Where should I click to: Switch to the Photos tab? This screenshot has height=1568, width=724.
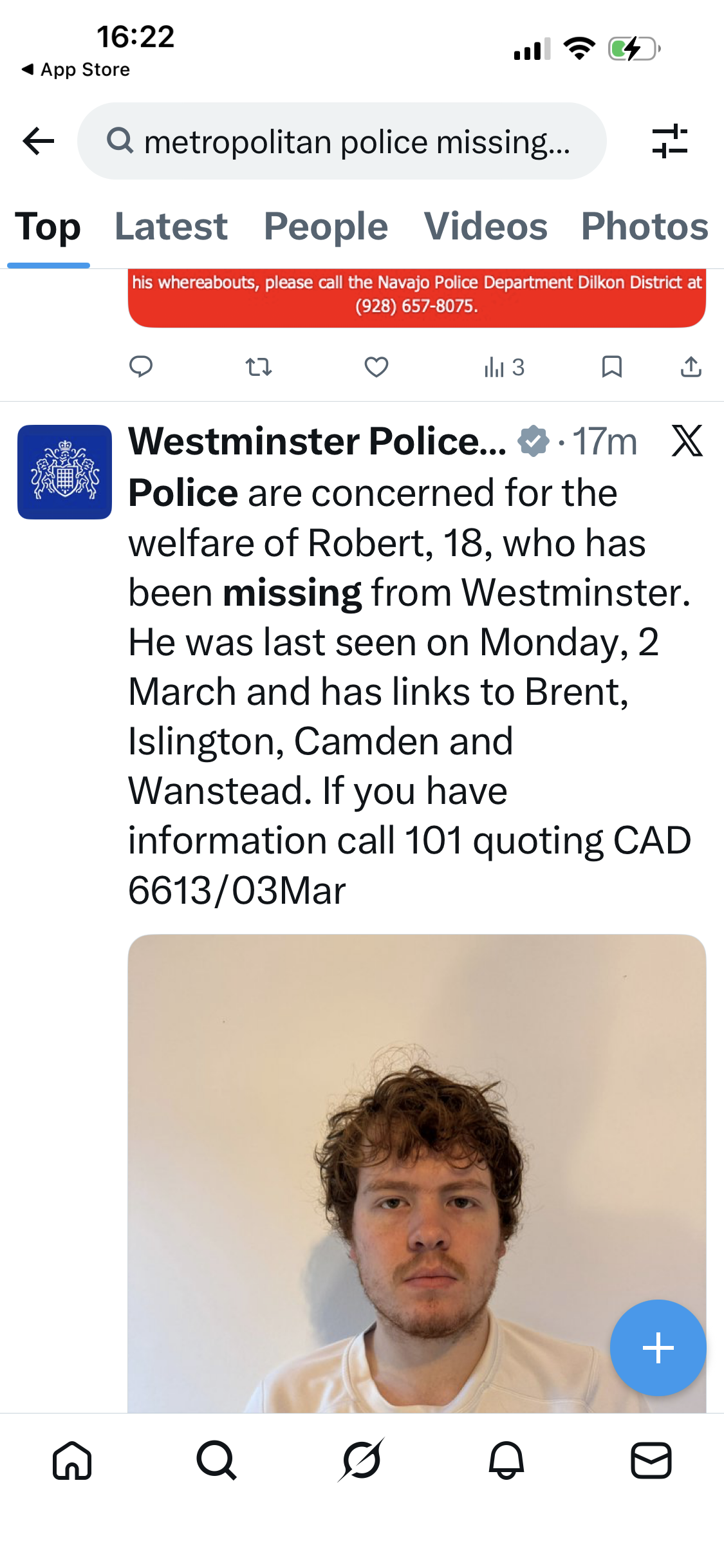click(x=644, y=227)
